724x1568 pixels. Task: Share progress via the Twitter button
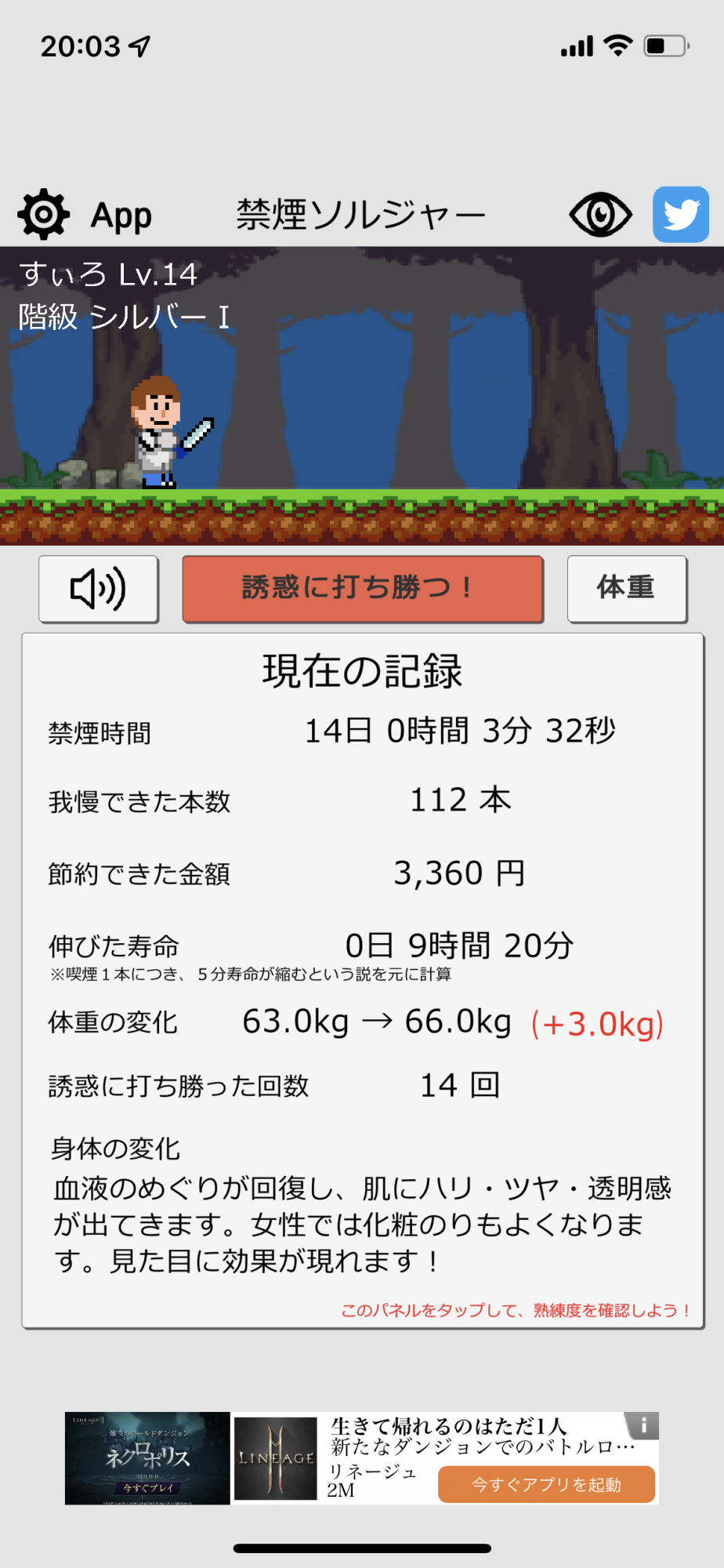point(681,215)
